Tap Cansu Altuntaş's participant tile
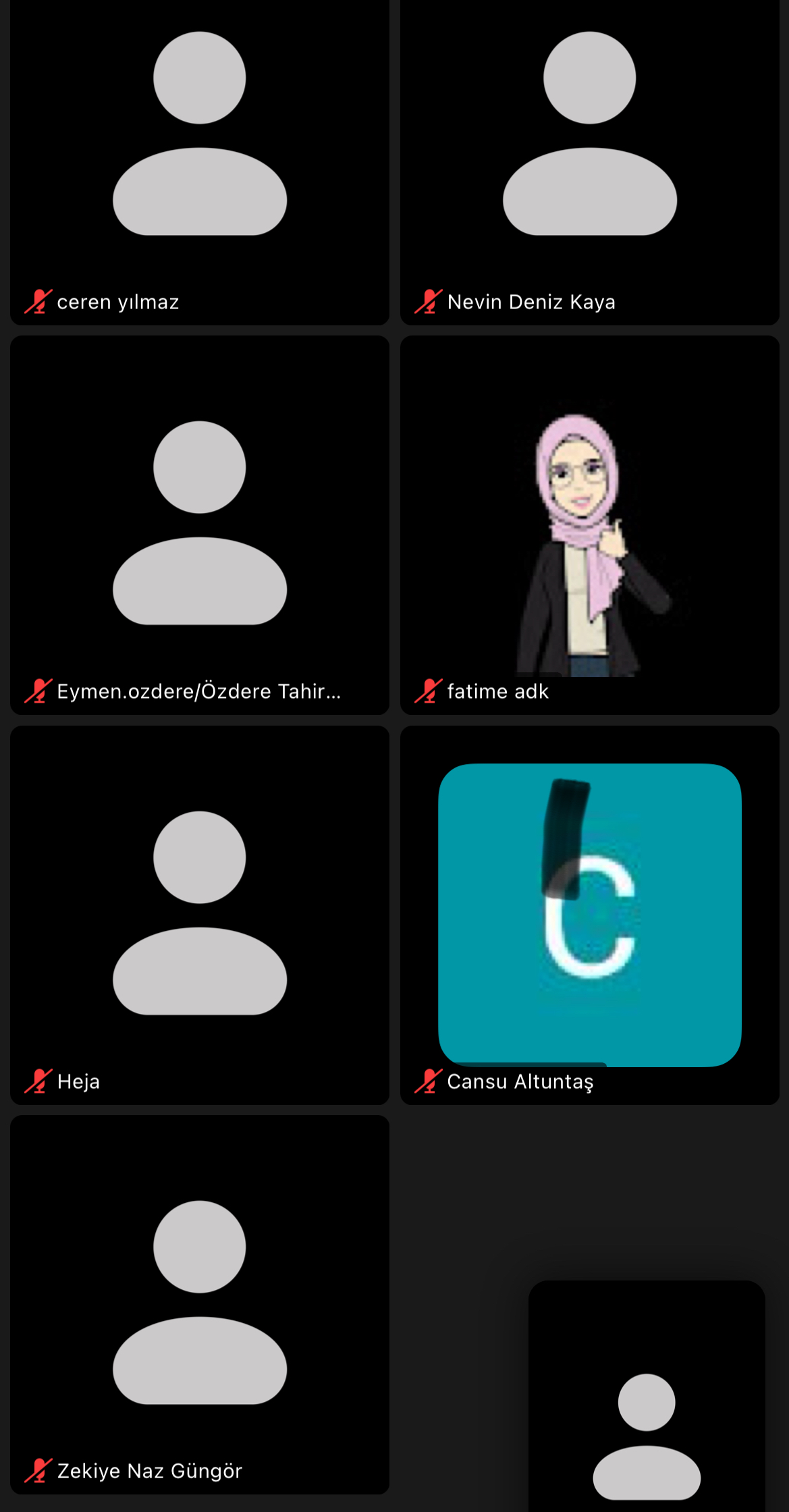The height and width of the screenshot is (1512, 789). [589, 915]
